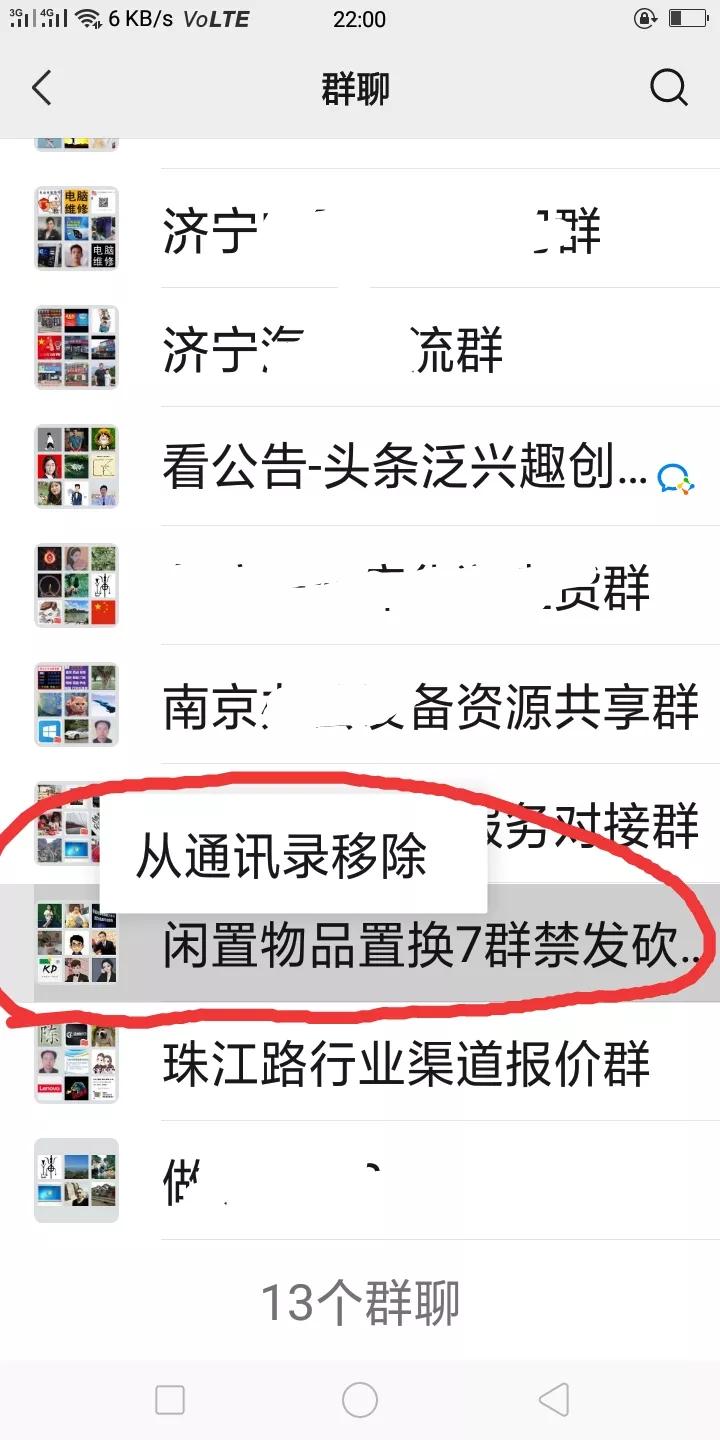This screenshot has width=720, height=1440.
Task: Tap the 13个群聊 count label
Action: (x=360, y=1300)
